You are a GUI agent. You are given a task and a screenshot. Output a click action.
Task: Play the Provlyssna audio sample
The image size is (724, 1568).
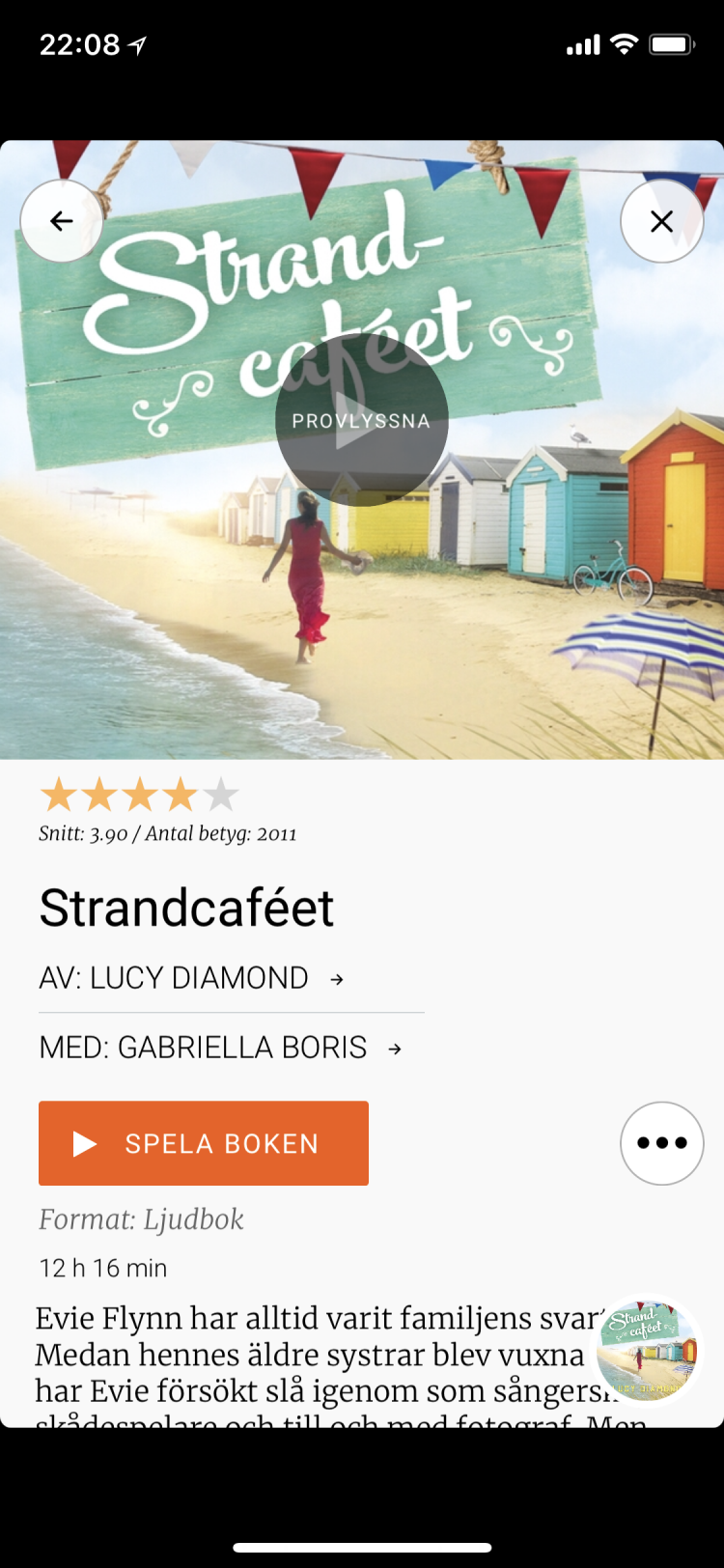pos(362,421)
